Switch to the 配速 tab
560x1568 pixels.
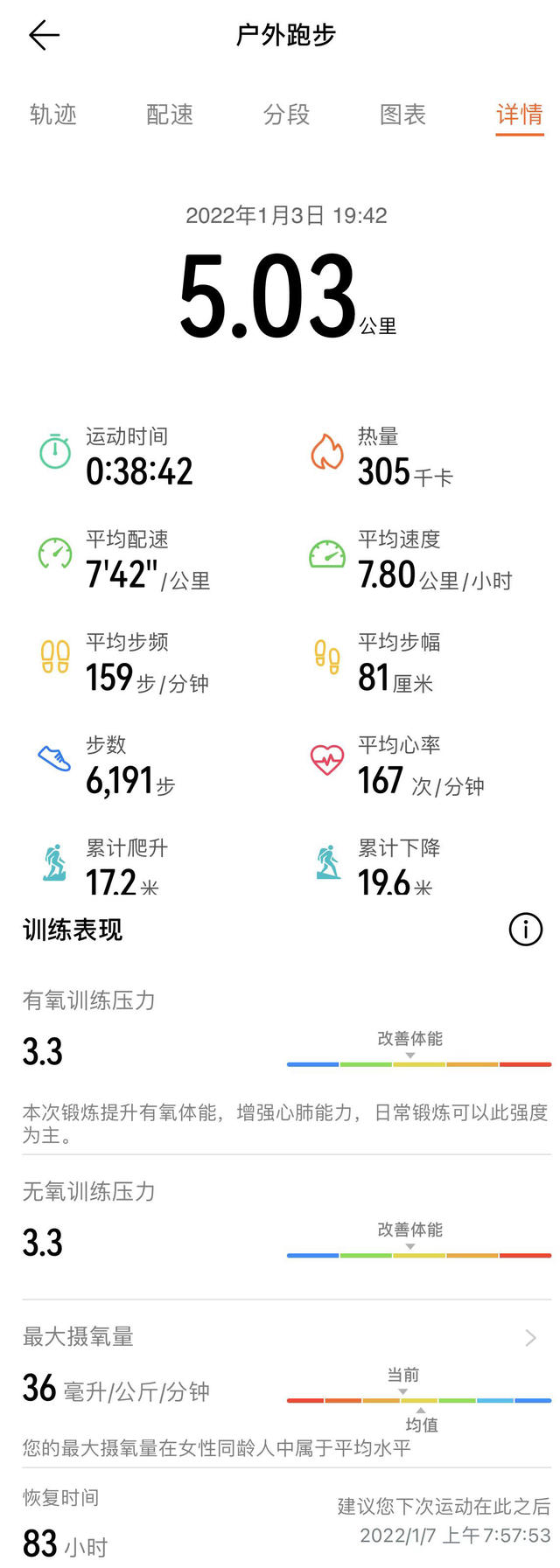coord(170,115)
